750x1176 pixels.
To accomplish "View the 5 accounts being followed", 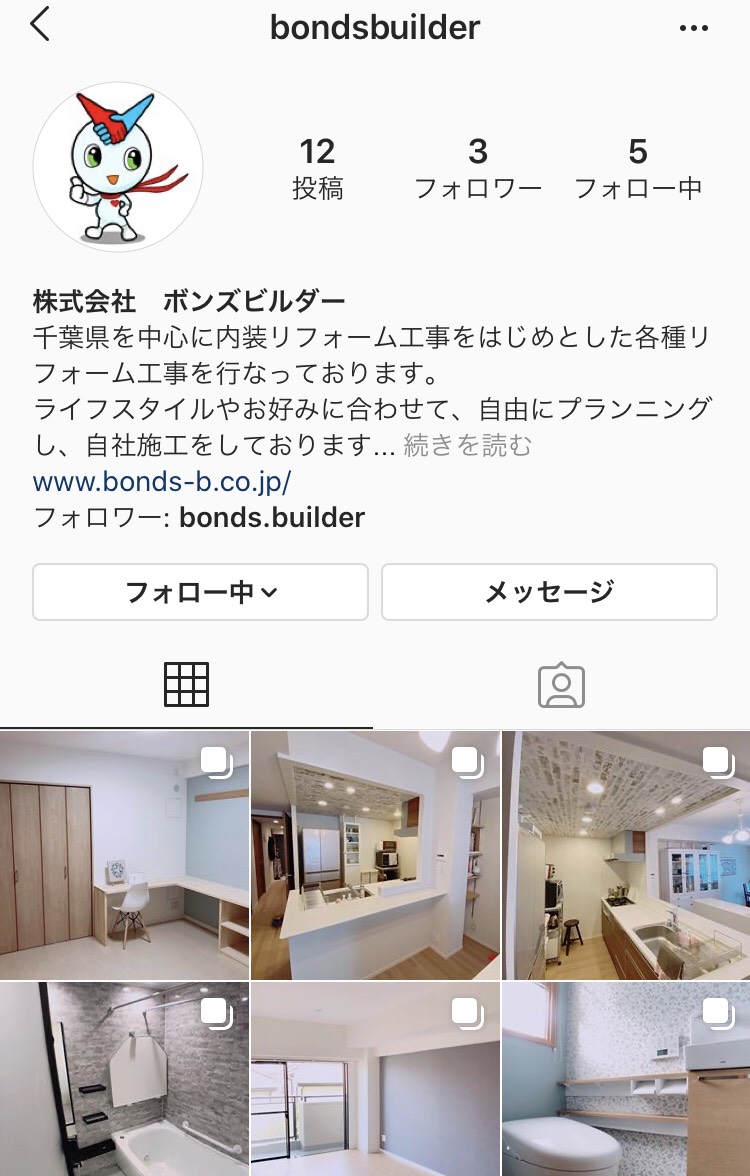I will point(637,168).
